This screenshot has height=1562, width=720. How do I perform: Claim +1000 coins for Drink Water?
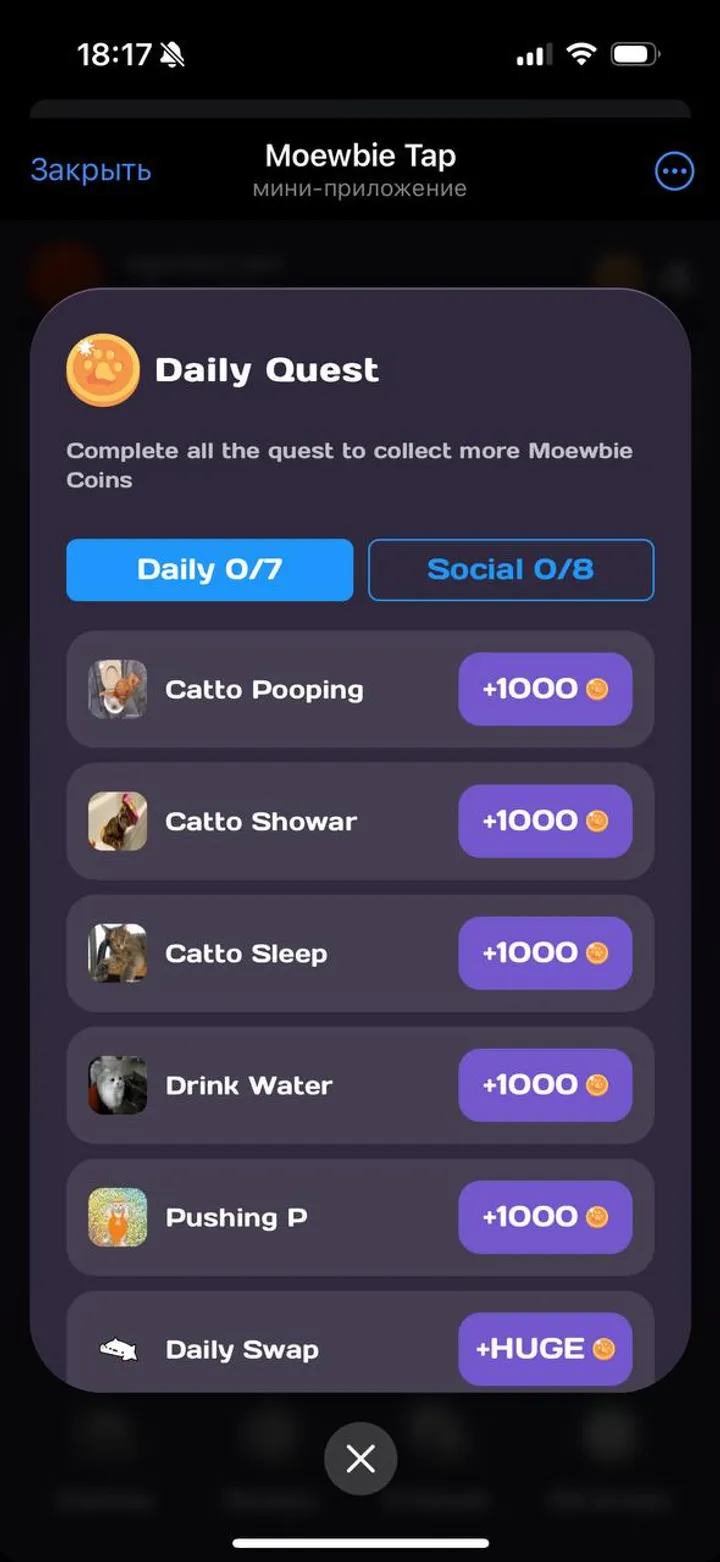pos(545,1085)
